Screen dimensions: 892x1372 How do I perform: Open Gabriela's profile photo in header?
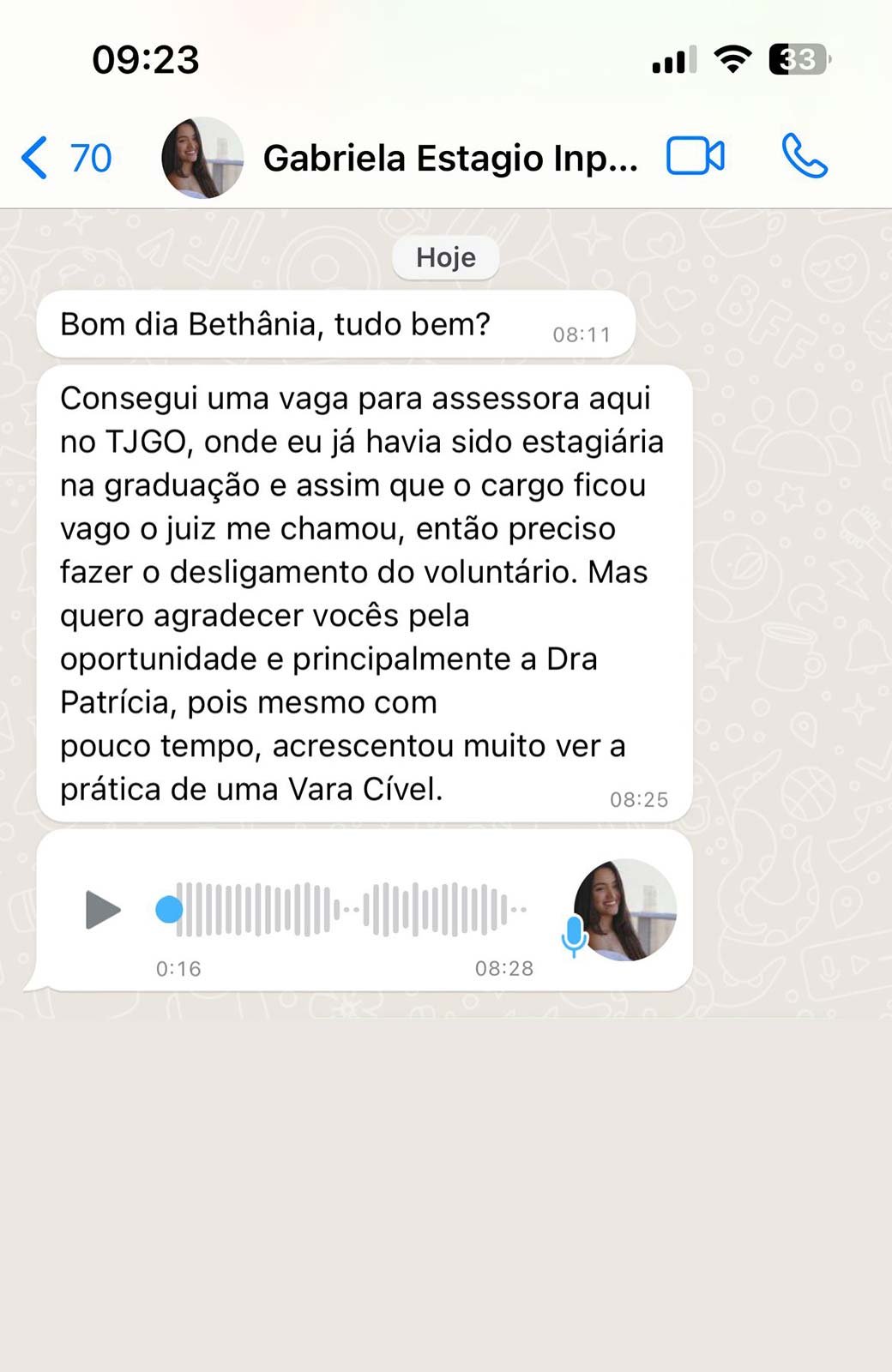[x=202, y=158]
